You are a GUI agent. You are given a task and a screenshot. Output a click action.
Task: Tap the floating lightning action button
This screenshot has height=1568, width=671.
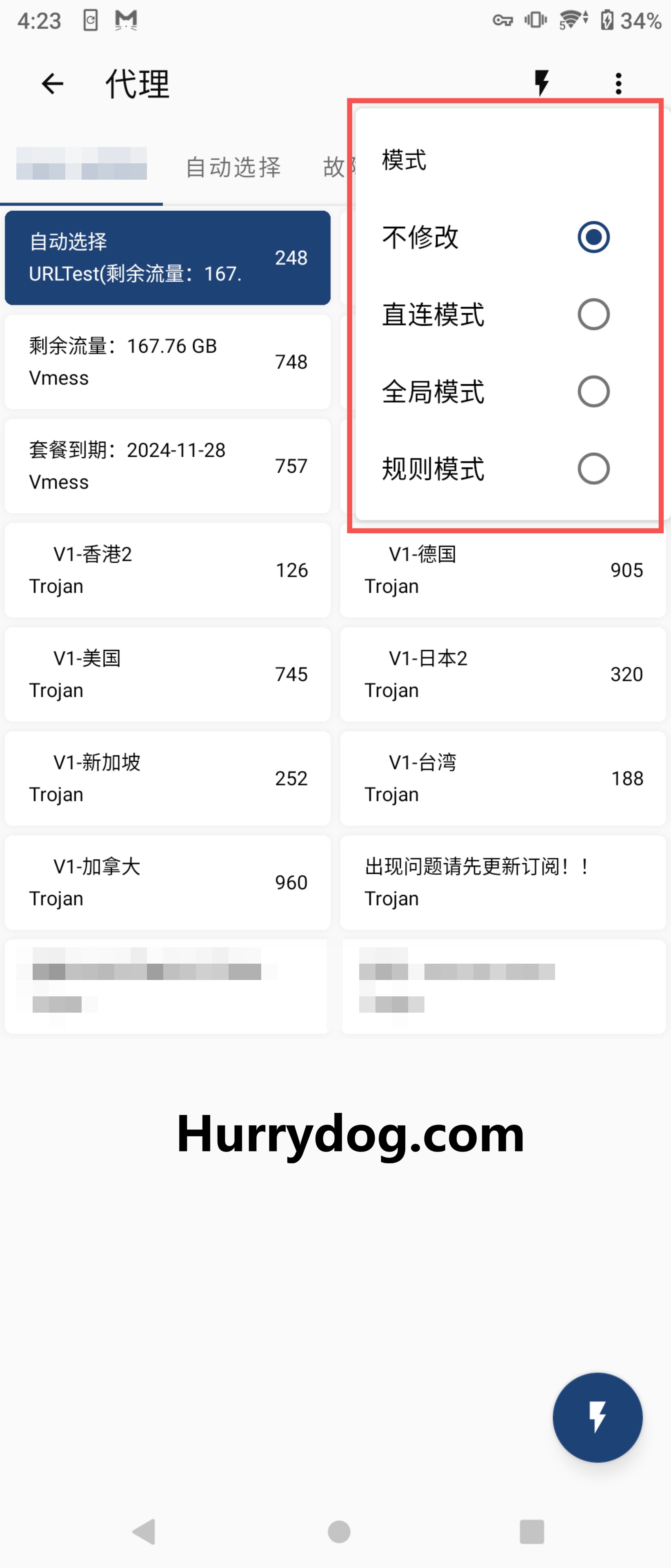(597, 1417)
